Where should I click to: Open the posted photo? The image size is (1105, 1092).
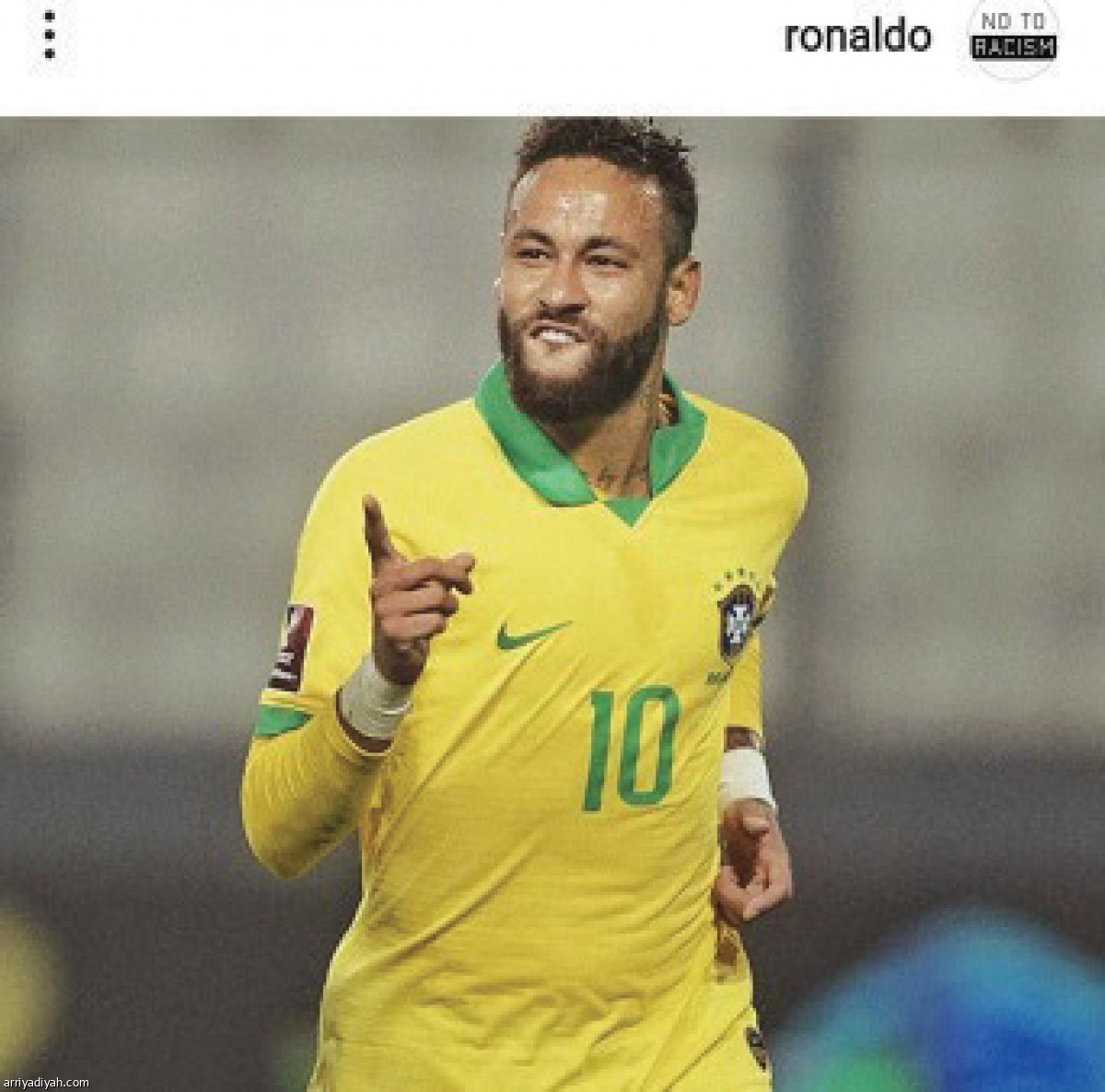click(x=552, y=603)
